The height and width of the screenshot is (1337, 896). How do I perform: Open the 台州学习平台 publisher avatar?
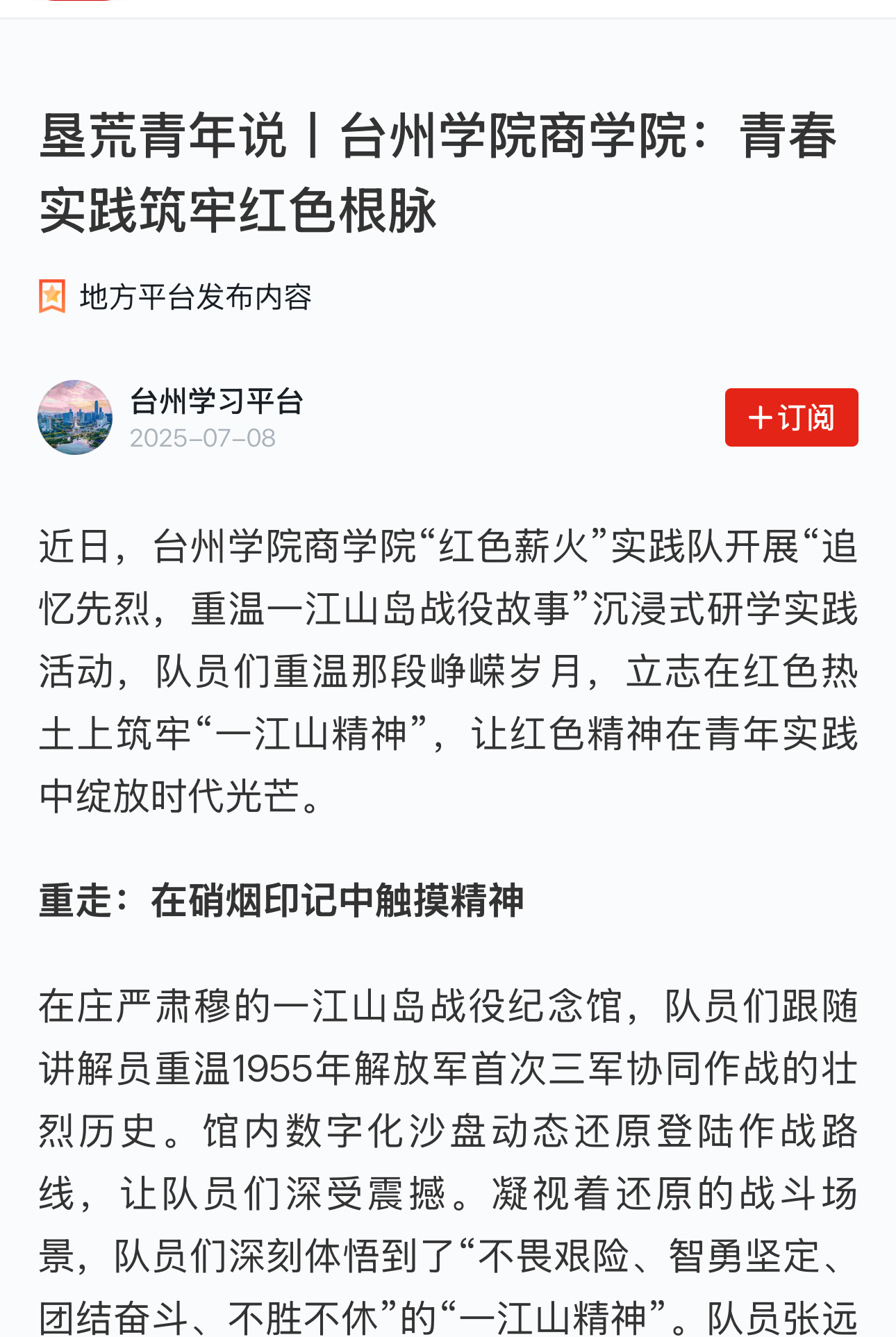75,417
